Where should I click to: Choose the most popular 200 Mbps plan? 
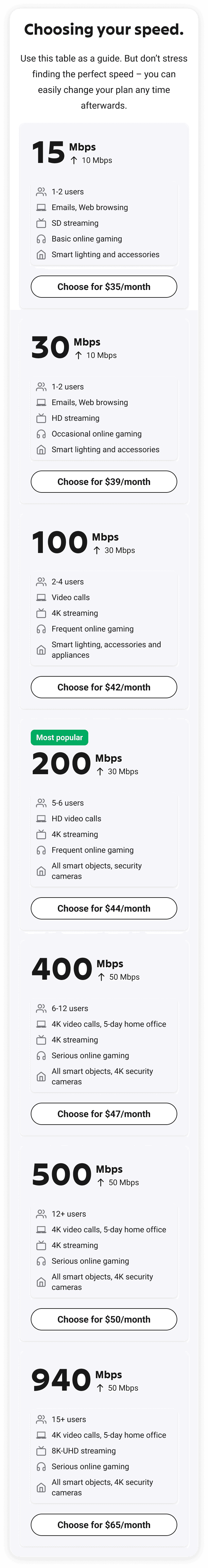point(104,908)
